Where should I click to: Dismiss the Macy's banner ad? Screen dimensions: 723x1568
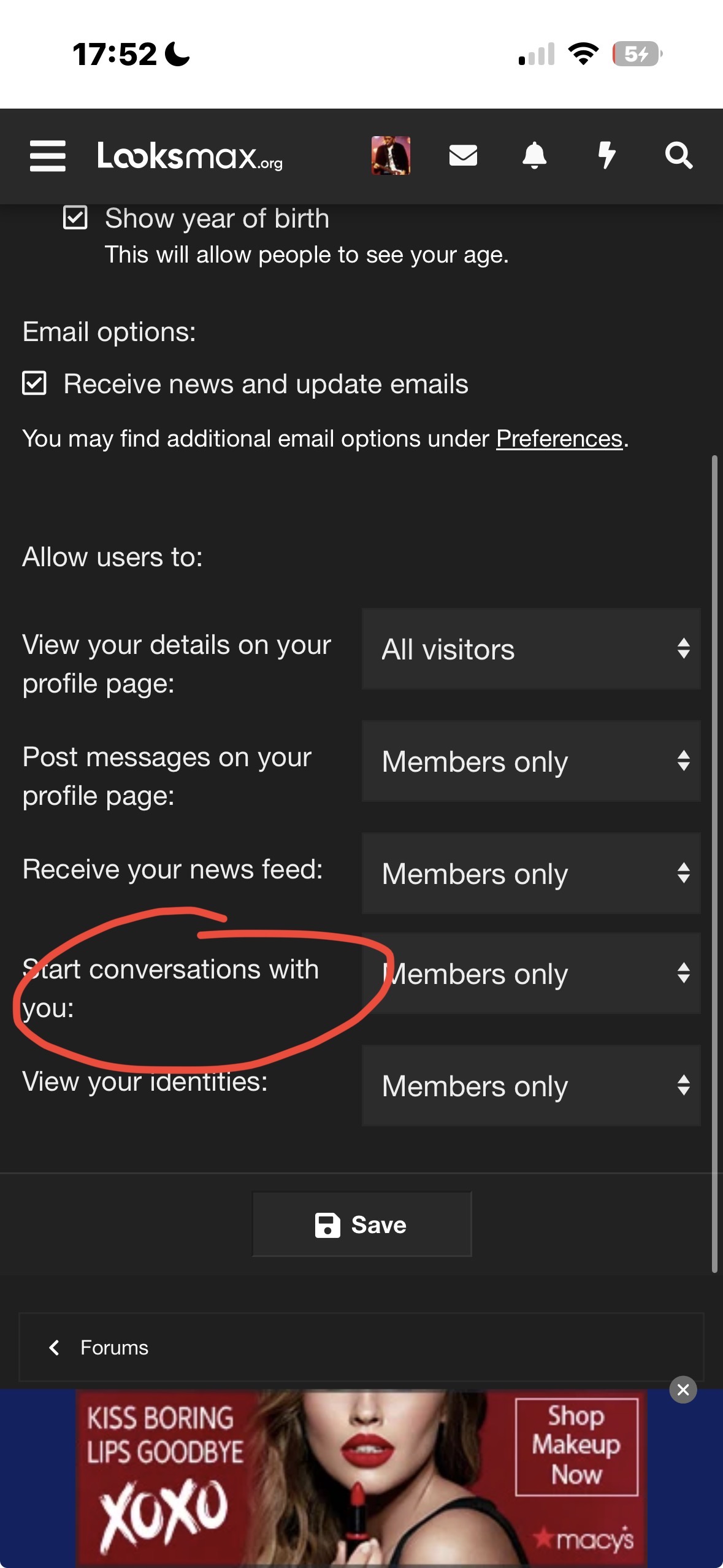click(x=683, y=1389)
